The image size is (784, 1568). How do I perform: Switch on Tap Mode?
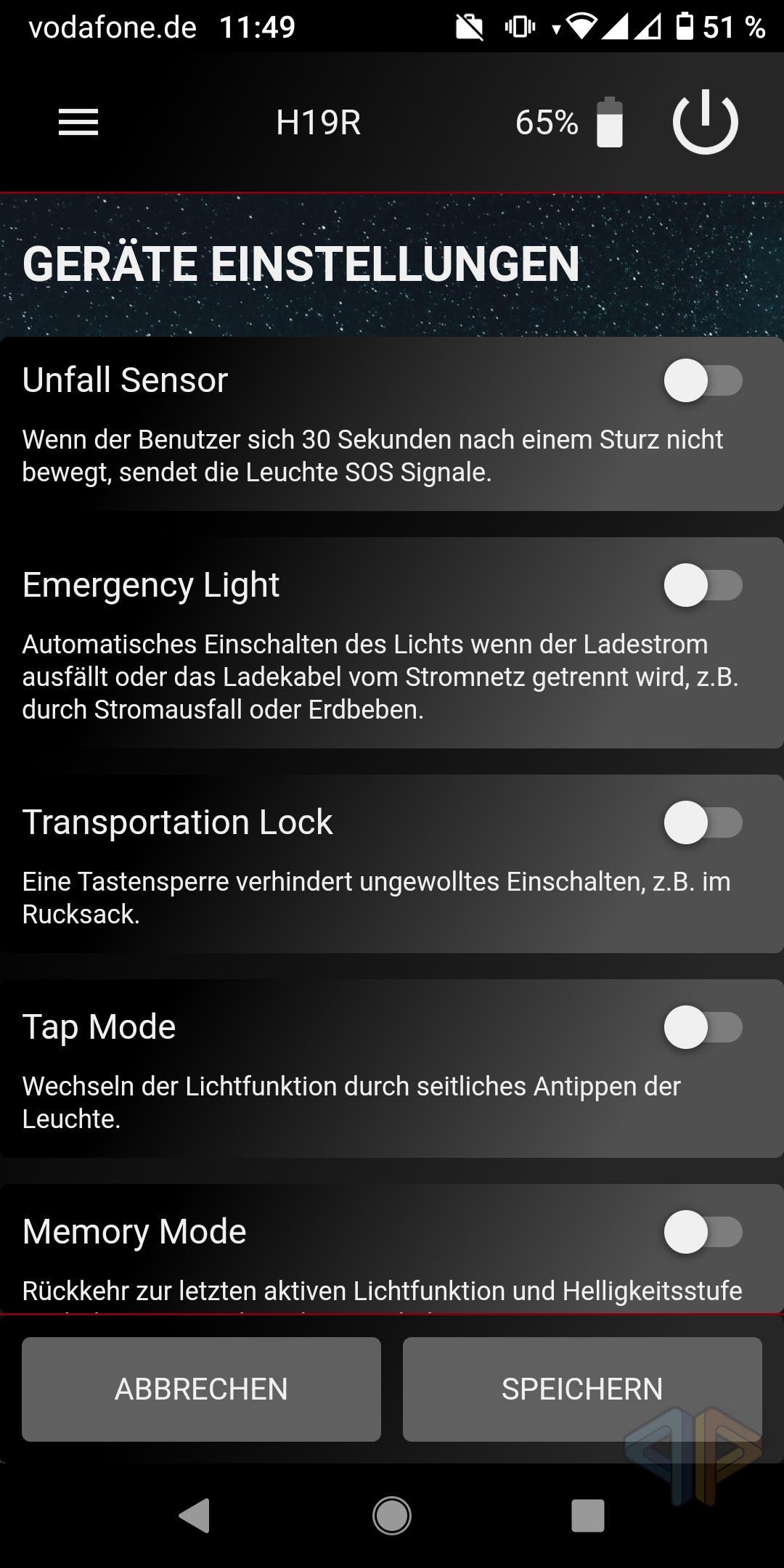click(x=703, y=1027)
